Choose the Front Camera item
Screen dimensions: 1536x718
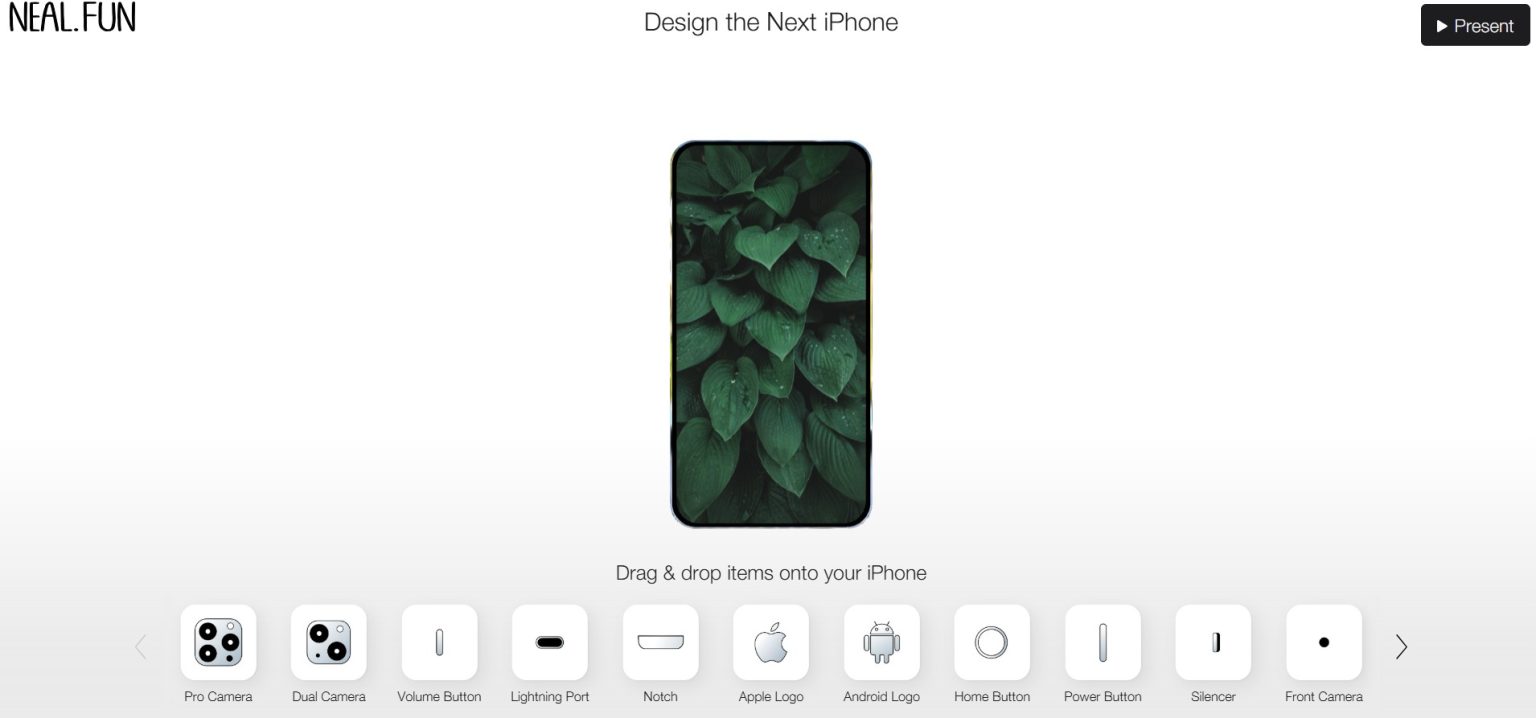1323,642
